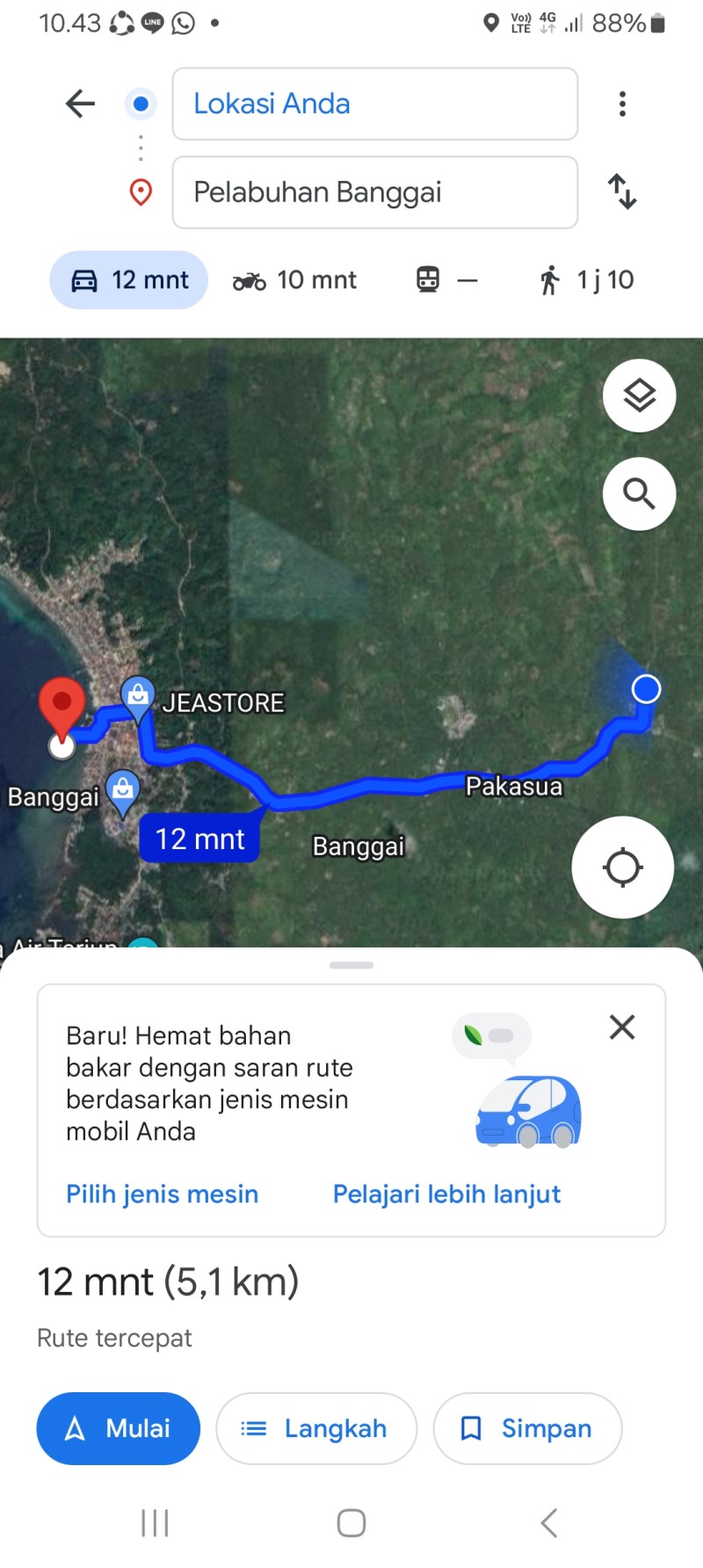The image size is (703, 1568).
Task: Switch to public transit mode
Action: pyautogui.click(x=446, y=280)
